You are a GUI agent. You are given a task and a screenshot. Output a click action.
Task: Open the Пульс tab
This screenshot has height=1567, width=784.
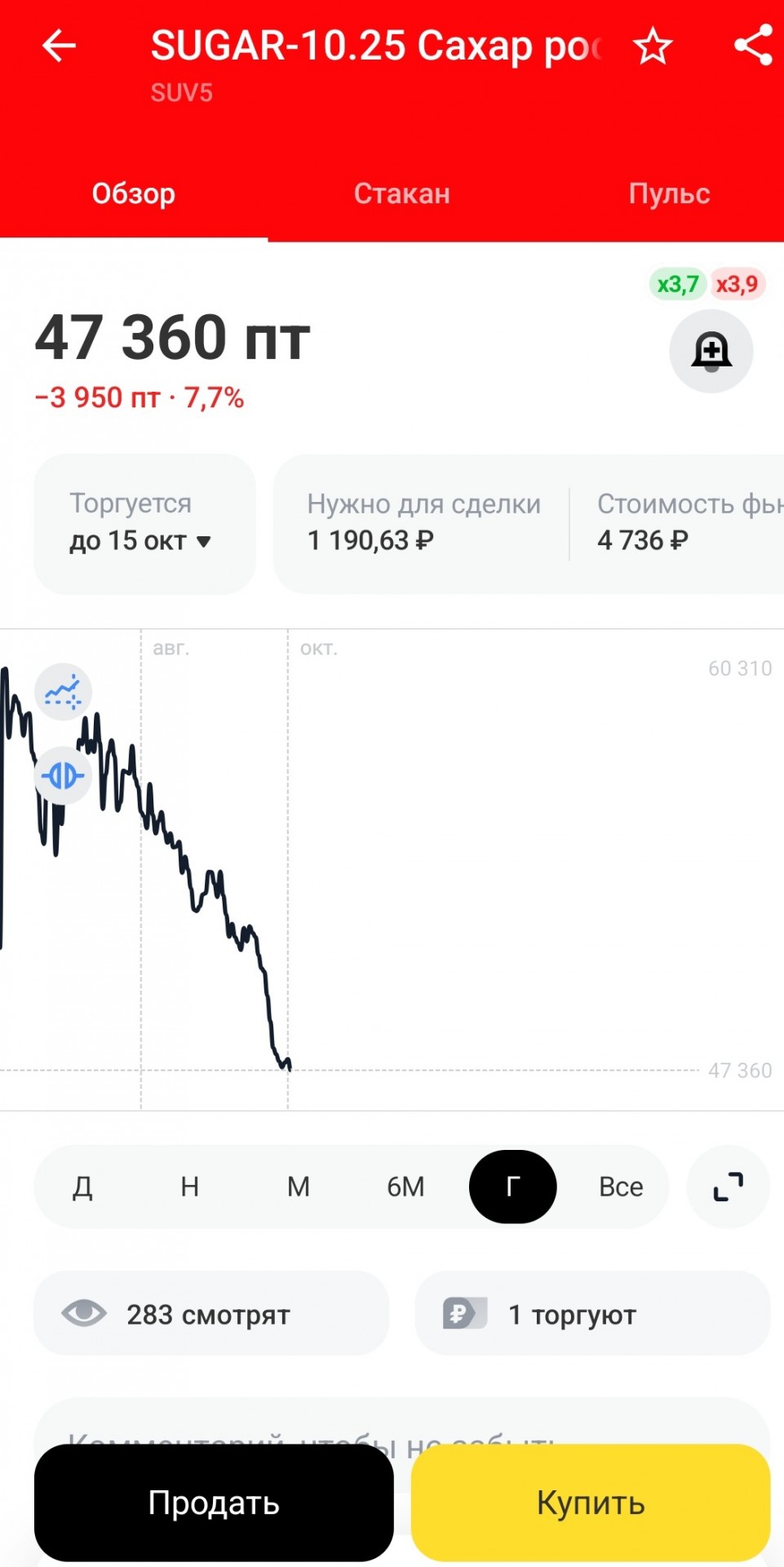[x=669, y=193]
